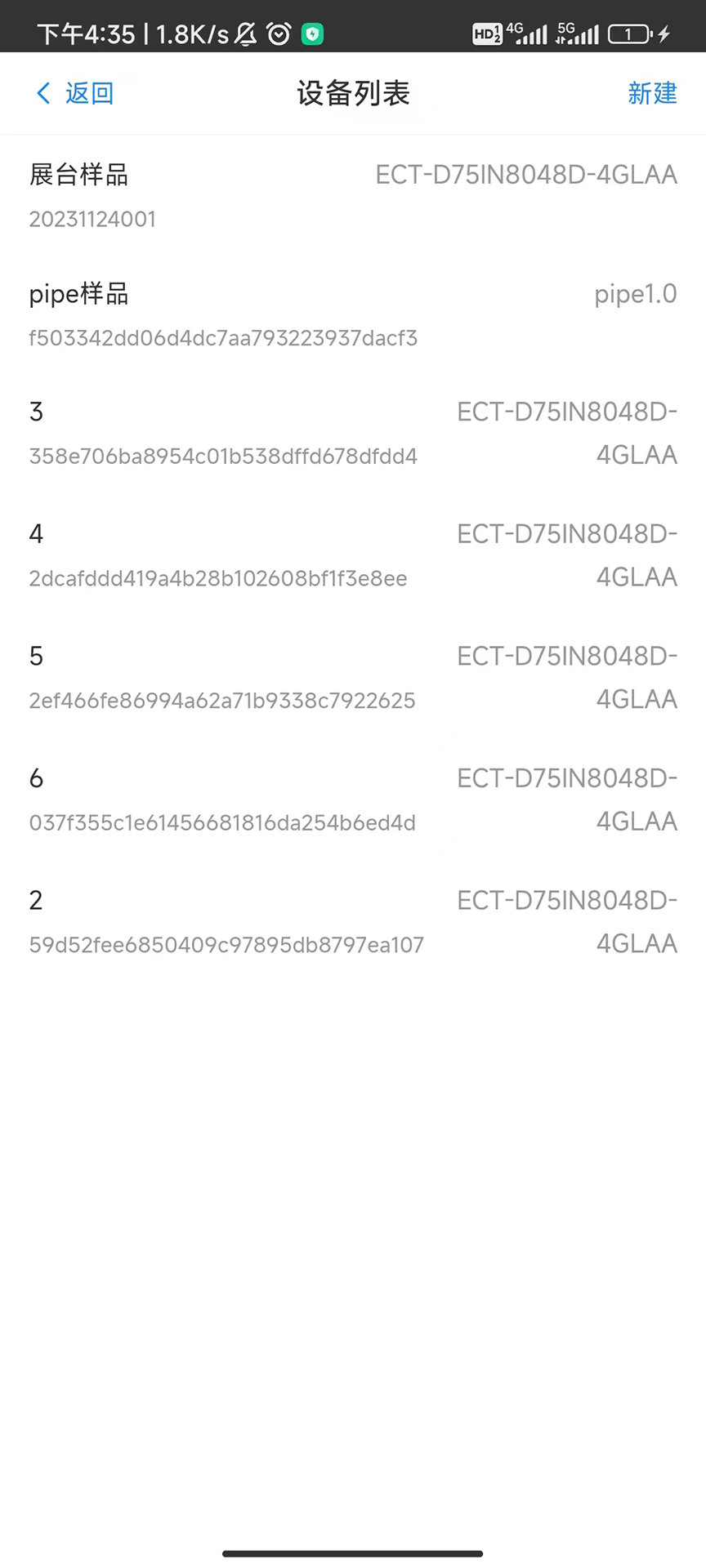
Task: Tap 新建 to create a new device
Action: (x=651, y=93)
